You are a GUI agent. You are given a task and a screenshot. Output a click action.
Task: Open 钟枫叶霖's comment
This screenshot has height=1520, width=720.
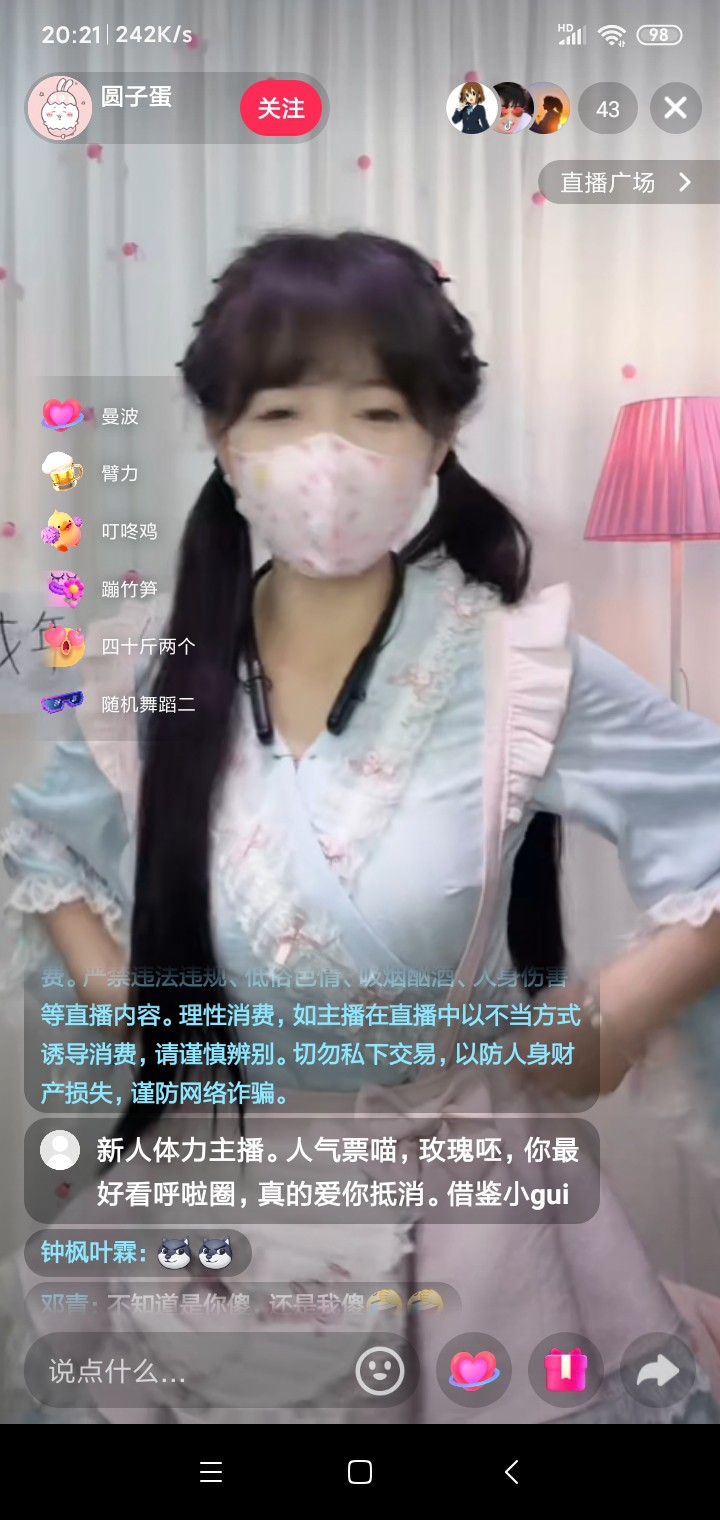[x=137, y=1252]
